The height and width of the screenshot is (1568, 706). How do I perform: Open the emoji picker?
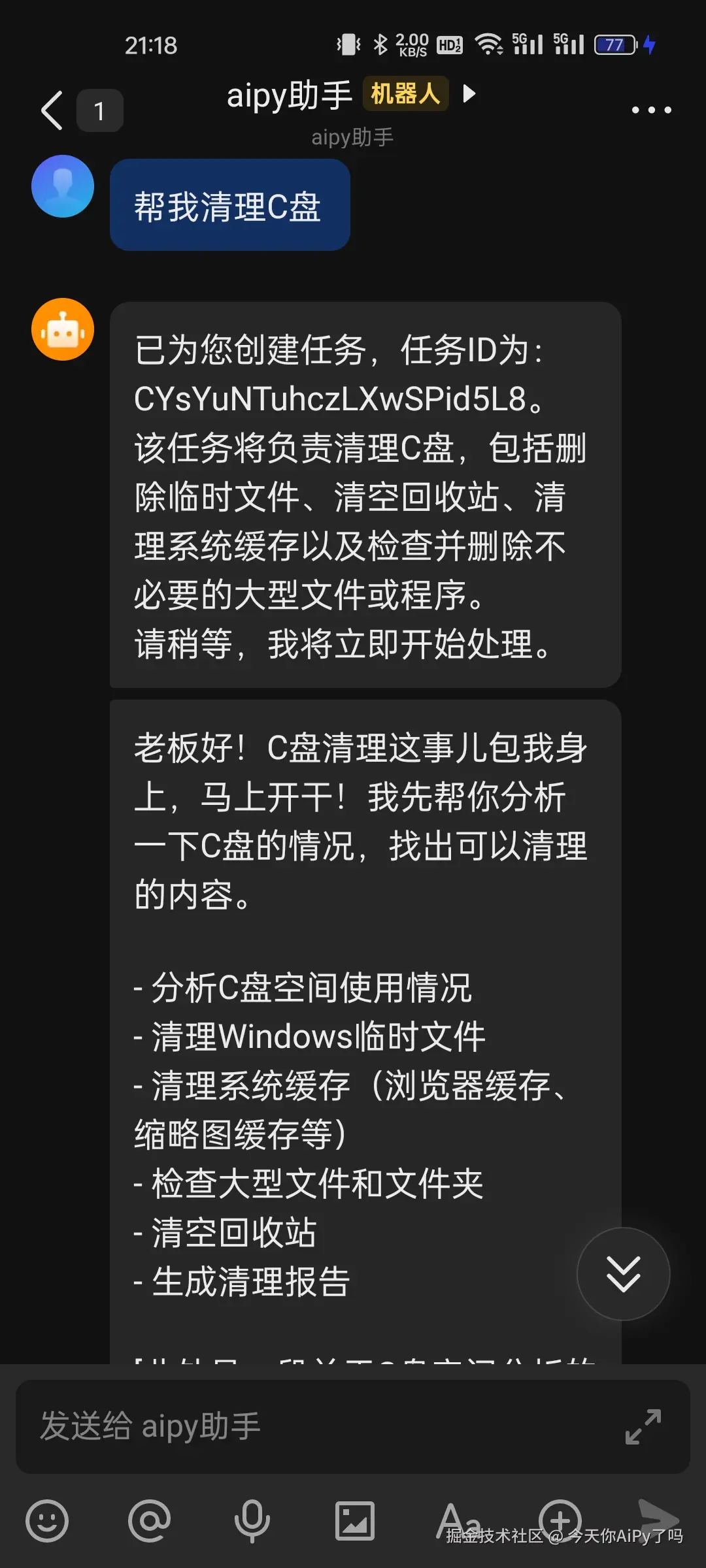coord(47,1521)
